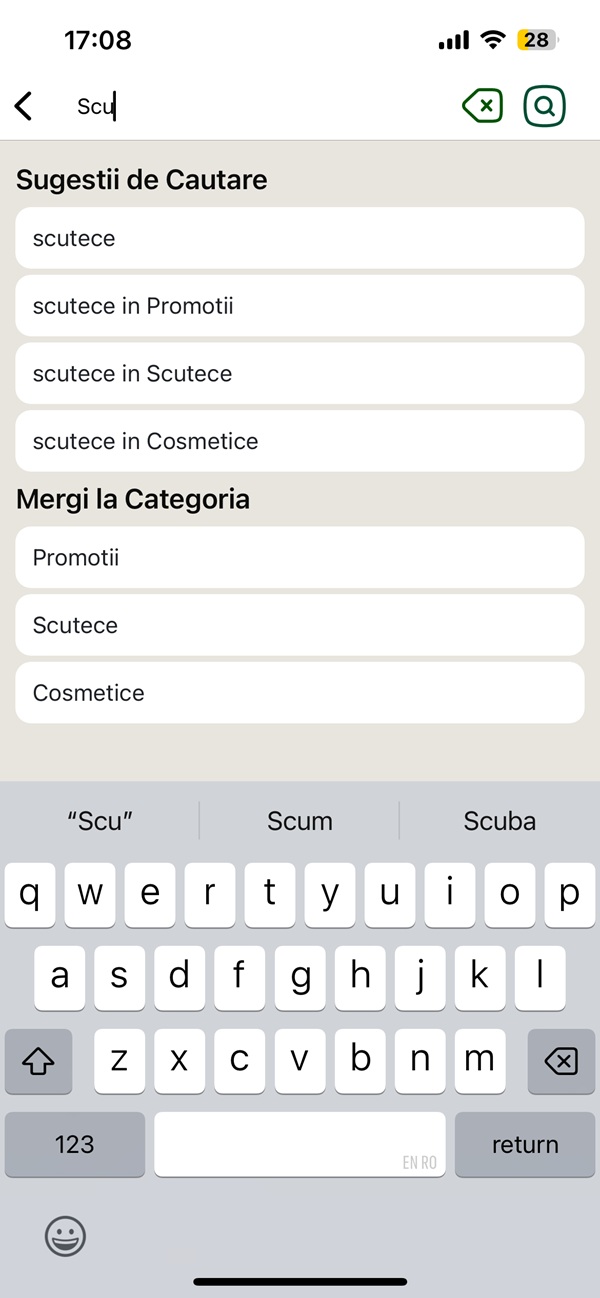
Task: Choose suggestion scutece in Scutece
Action: pyautogui.click(x=300, y=374)
